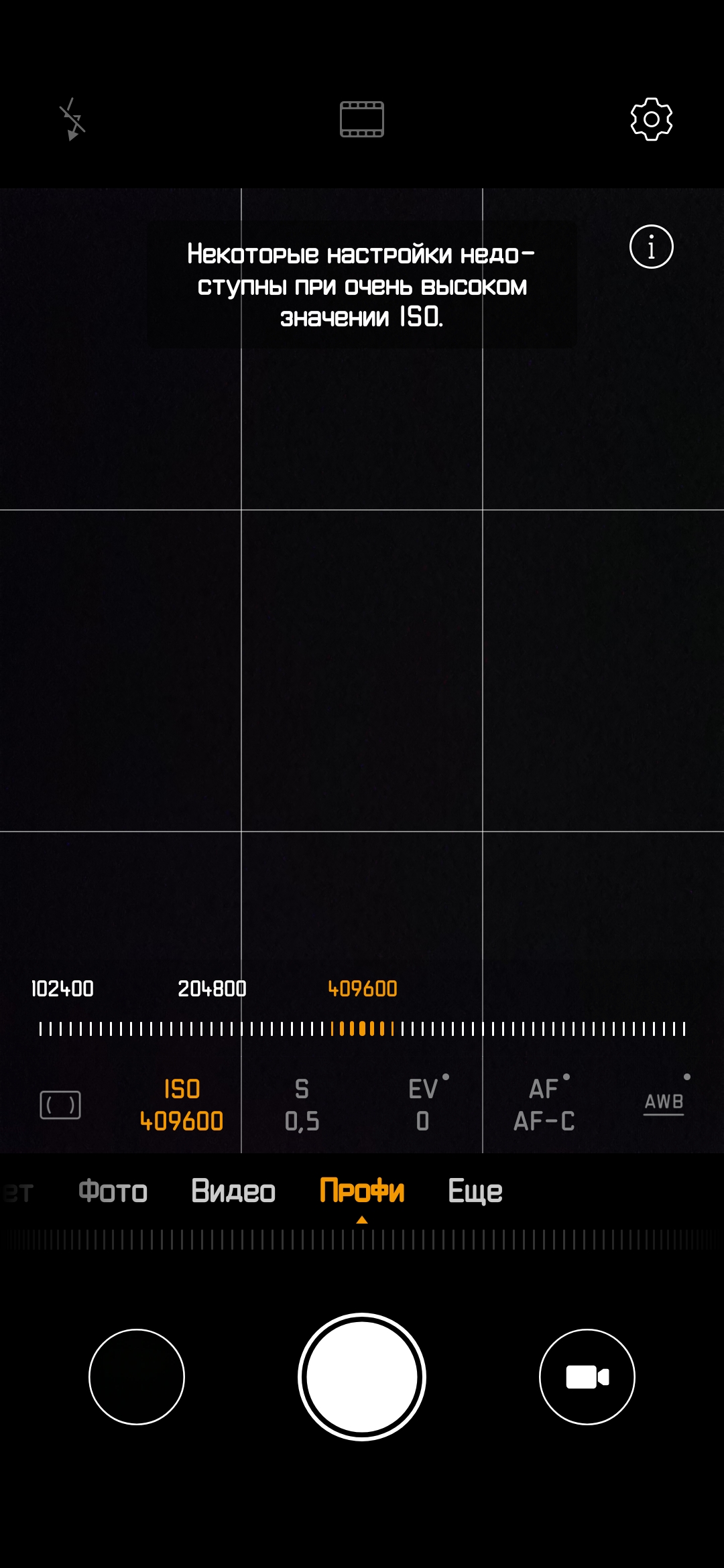
Task: Open camera settings gear
Action: pyautogui.click(x=651, y=119)
